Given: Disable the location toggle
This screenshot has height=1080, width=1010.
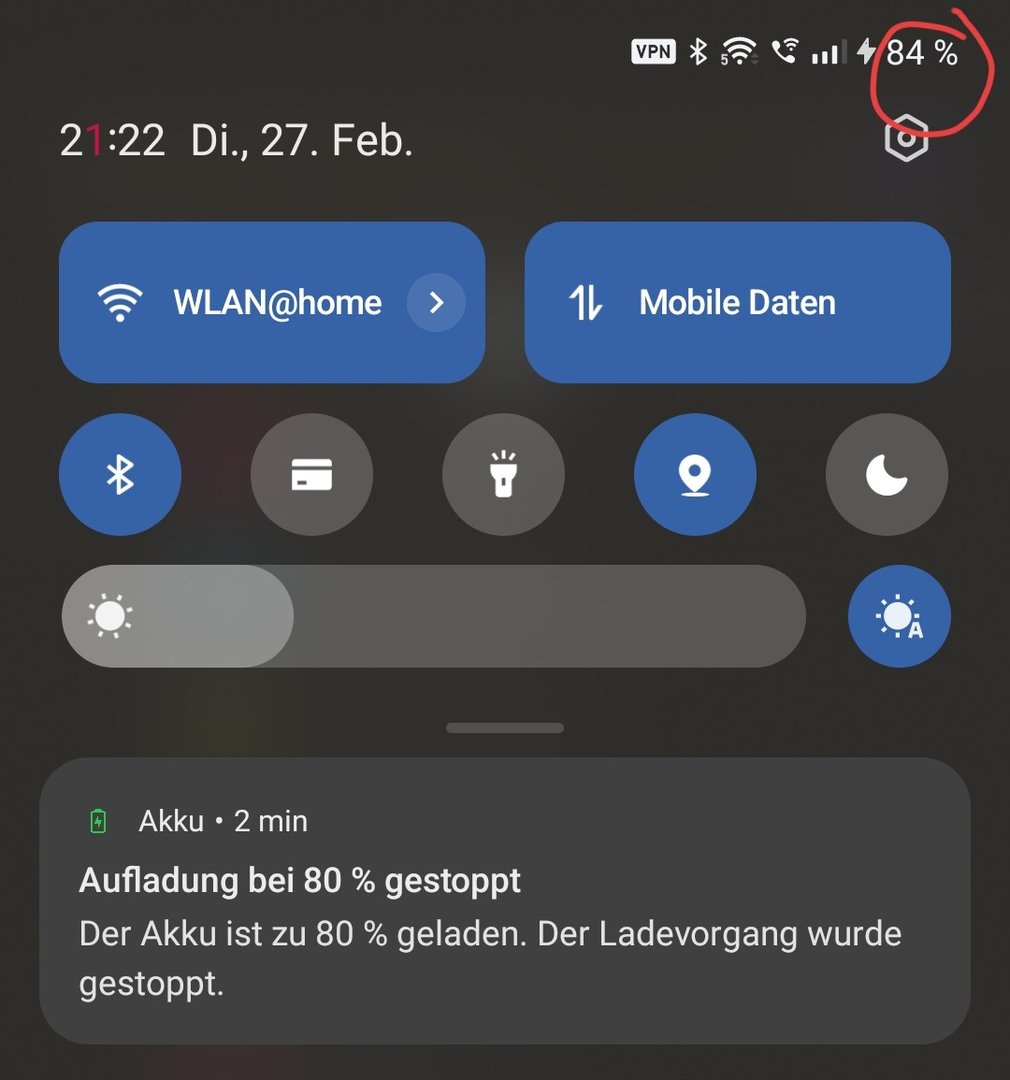Looking at the screenshot, I should coord(695,475).
